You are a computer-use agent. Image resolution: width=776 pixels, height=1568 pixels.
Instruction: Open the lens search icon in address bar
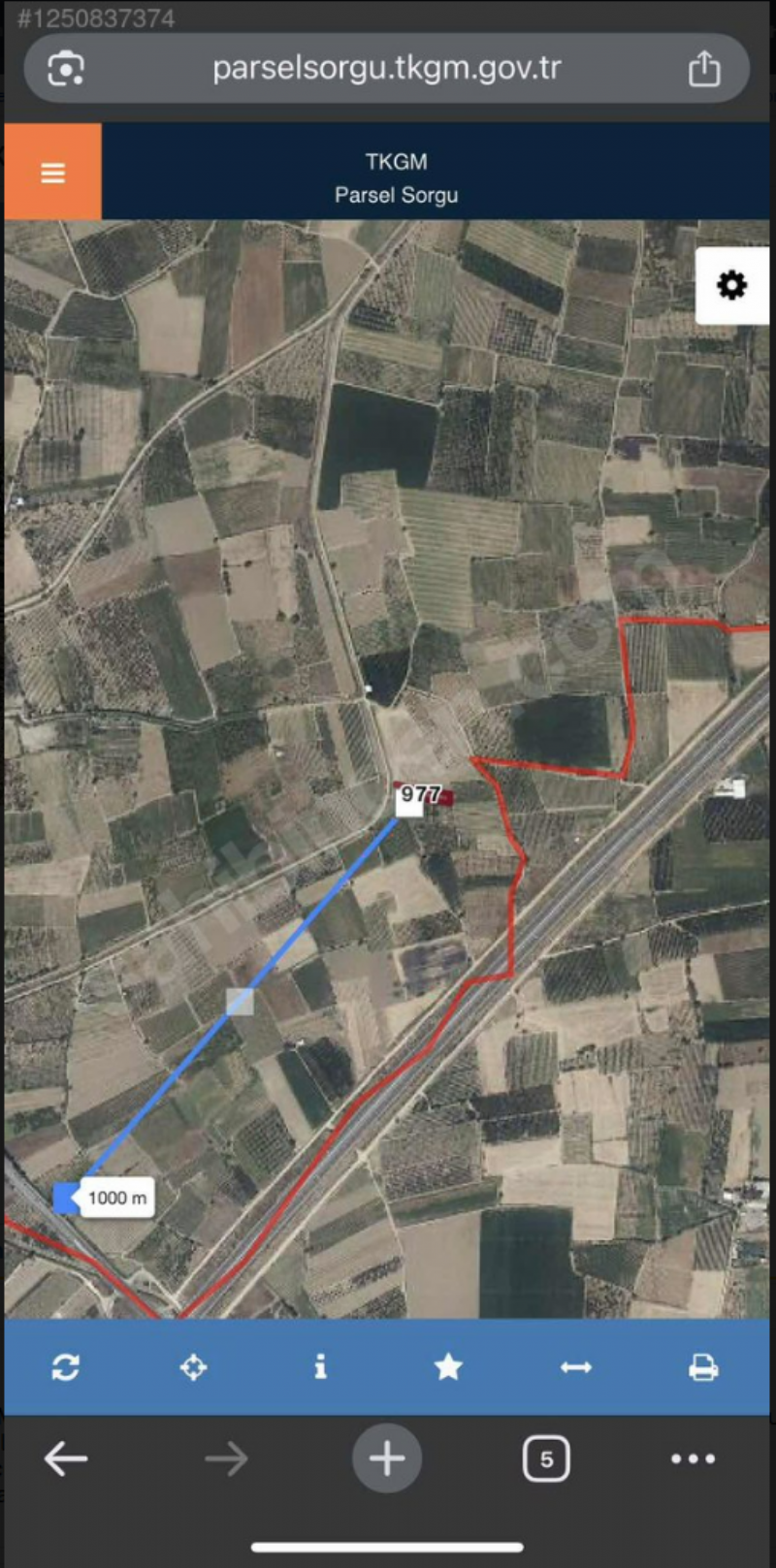[66, 69]
